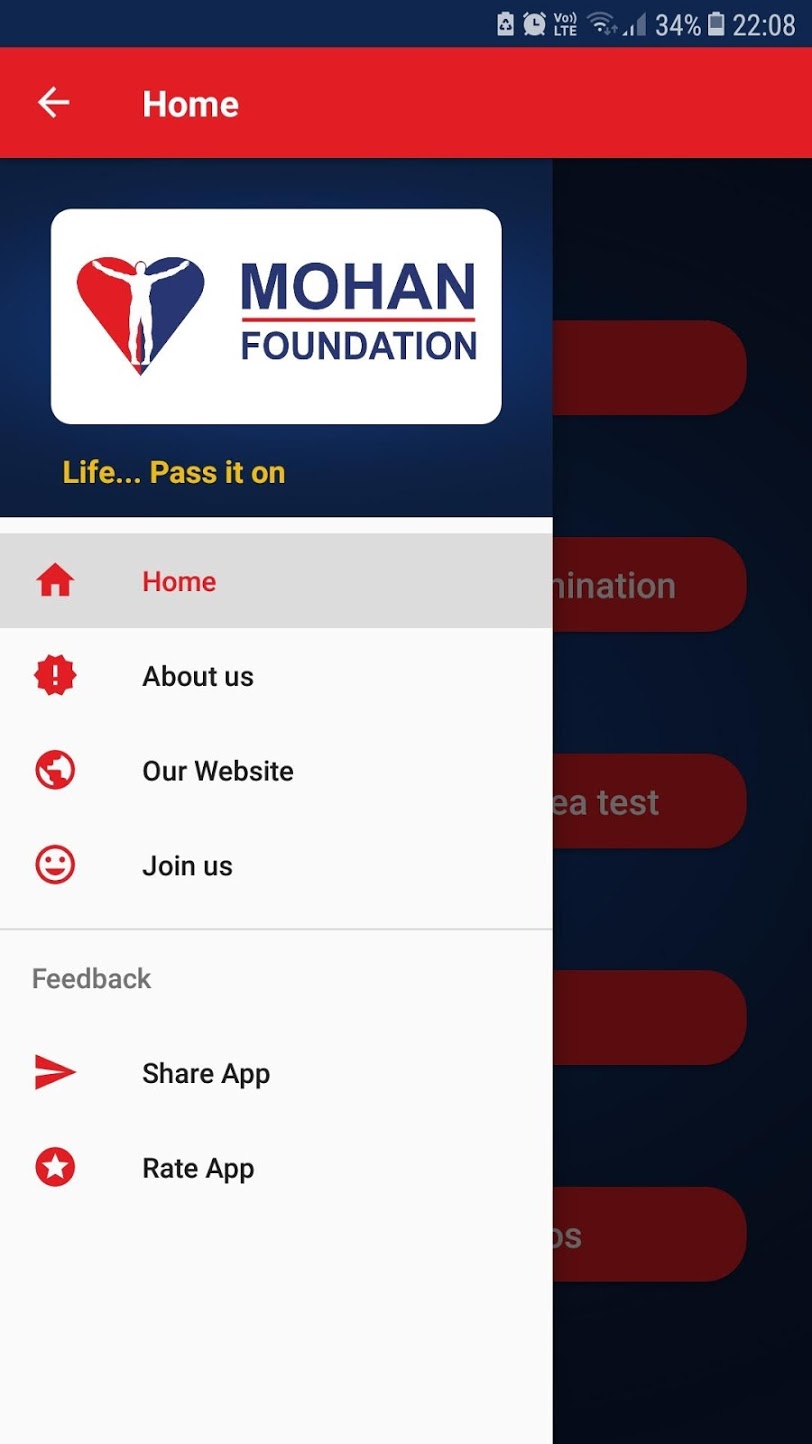The image size is (812, 1444).
Task: Open the About us page
Action: (198, 676)
